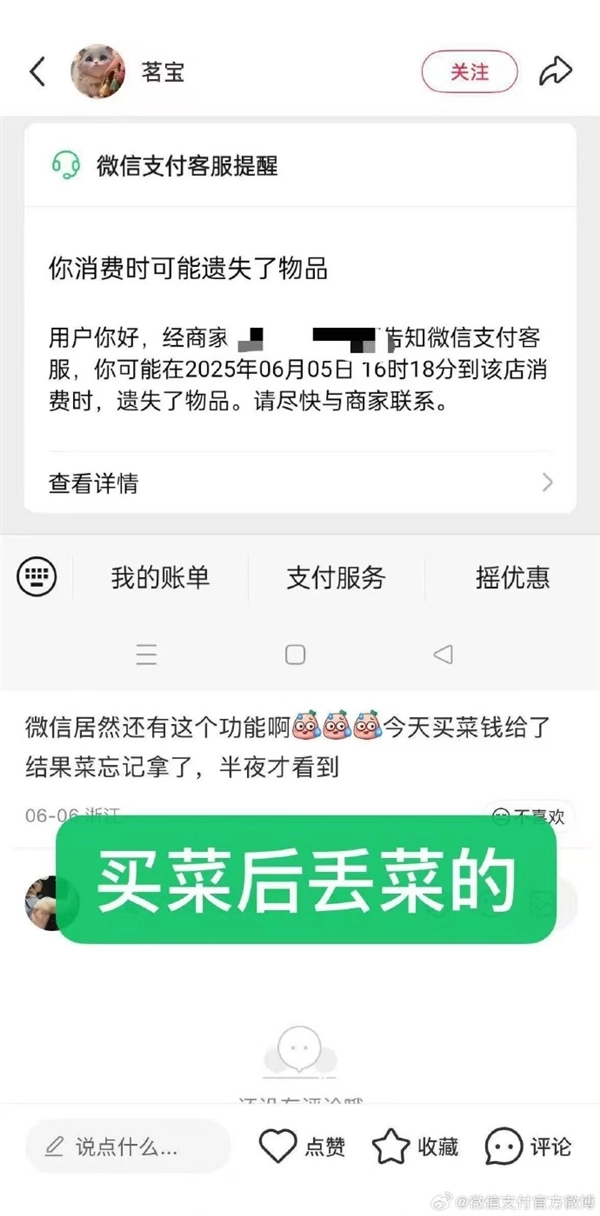The width and height of the screenshot is (600, 1216).
Task: Tap the 说点什么 comment field
Action: tap(128, 1147)
